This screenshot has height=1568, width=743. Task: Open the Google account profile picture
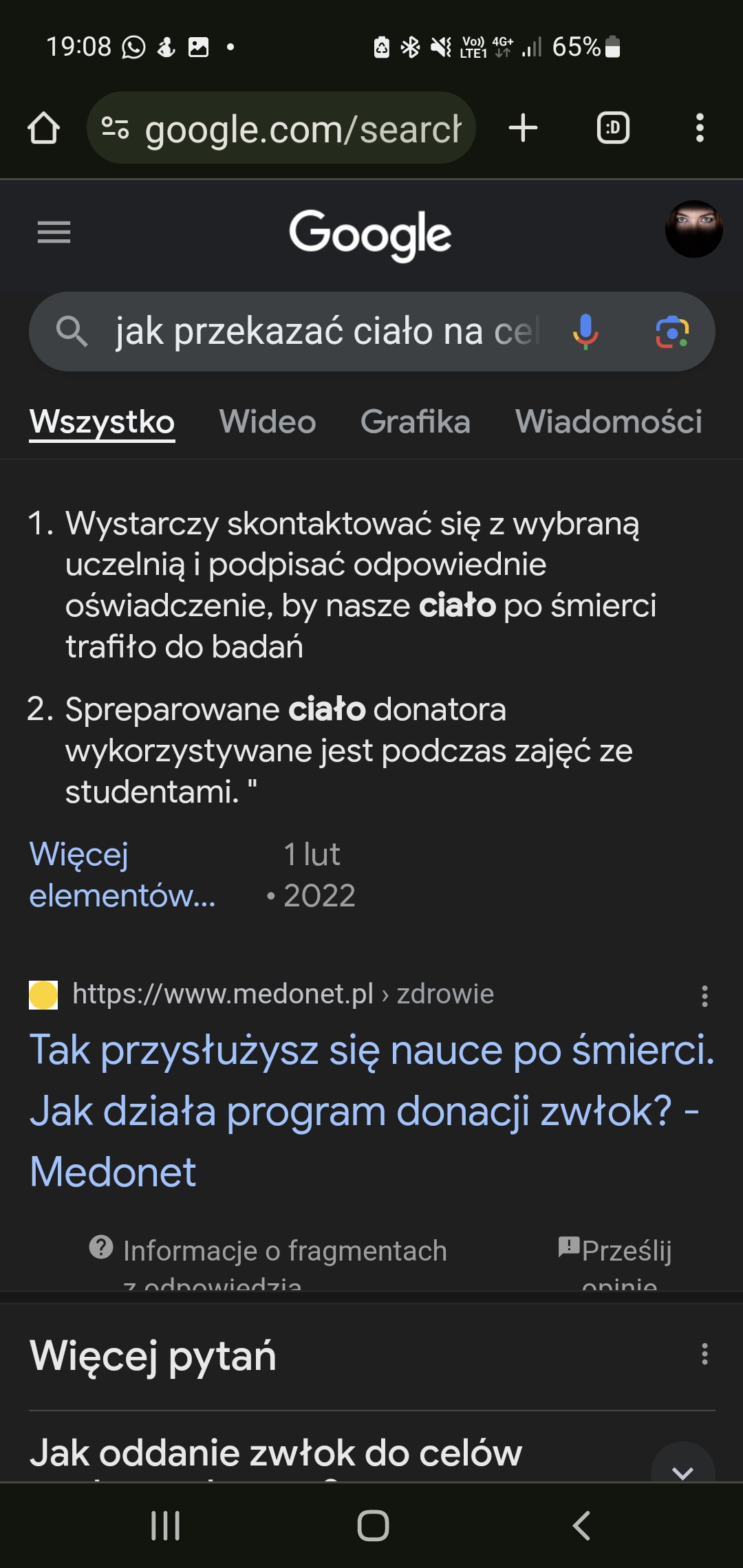693,230
